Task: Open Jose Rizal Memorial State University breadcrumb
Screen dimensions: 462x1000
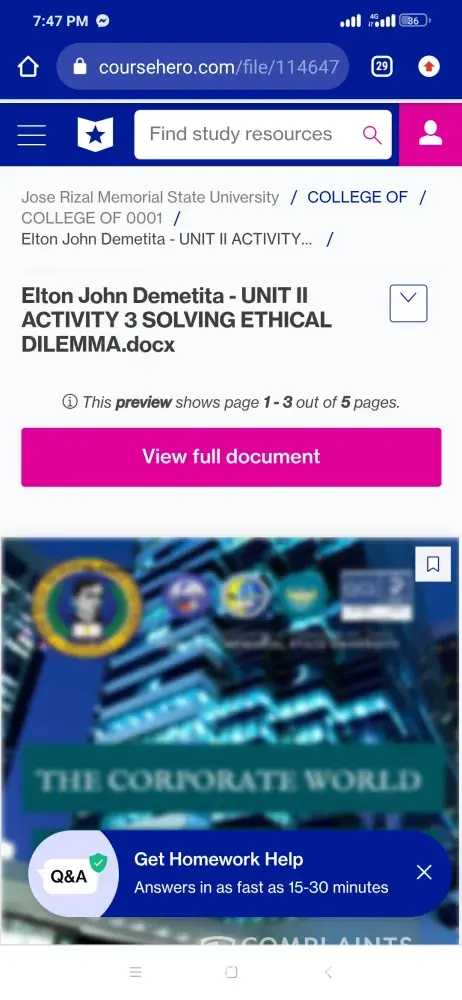Action: pos(150,197)
